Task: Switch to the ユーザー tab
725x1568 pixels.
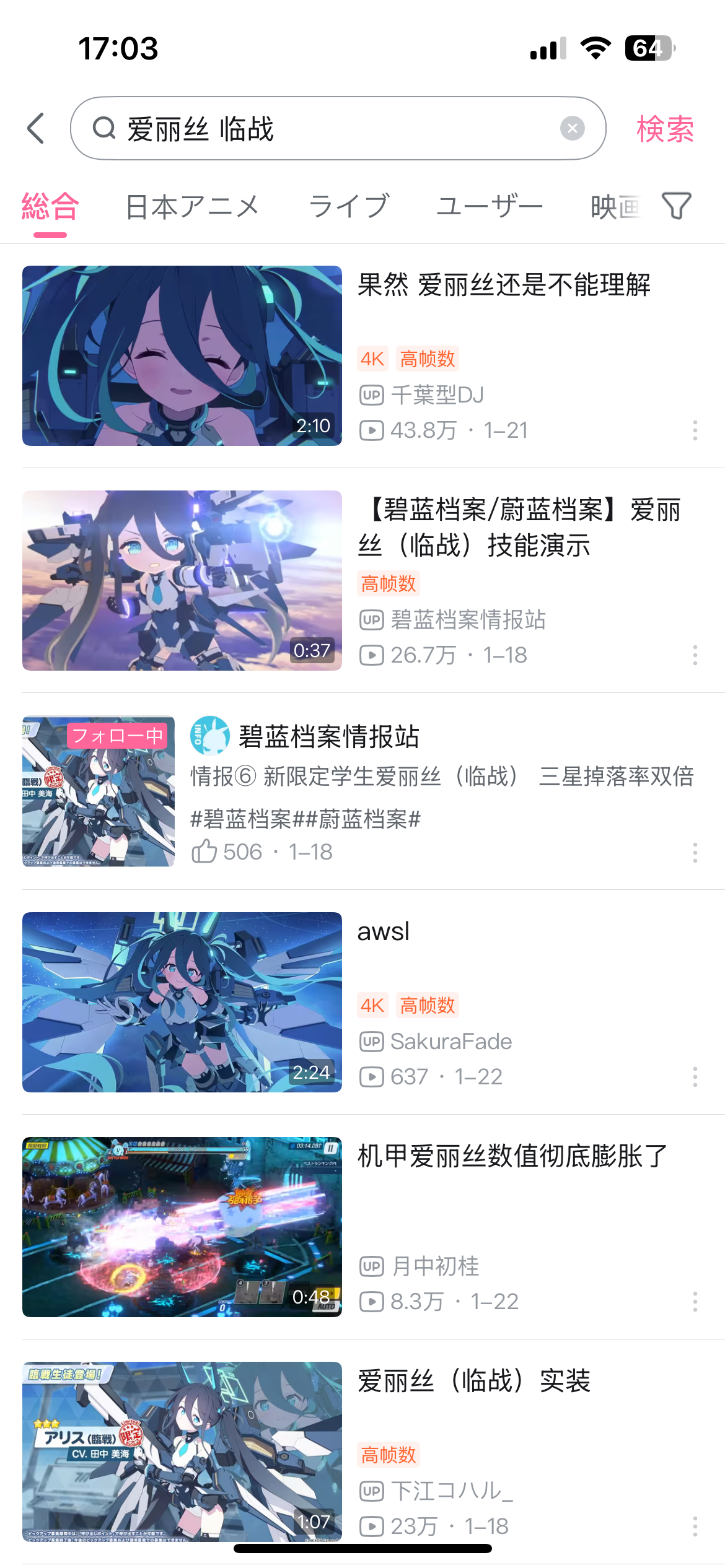Action: [490, 207]
